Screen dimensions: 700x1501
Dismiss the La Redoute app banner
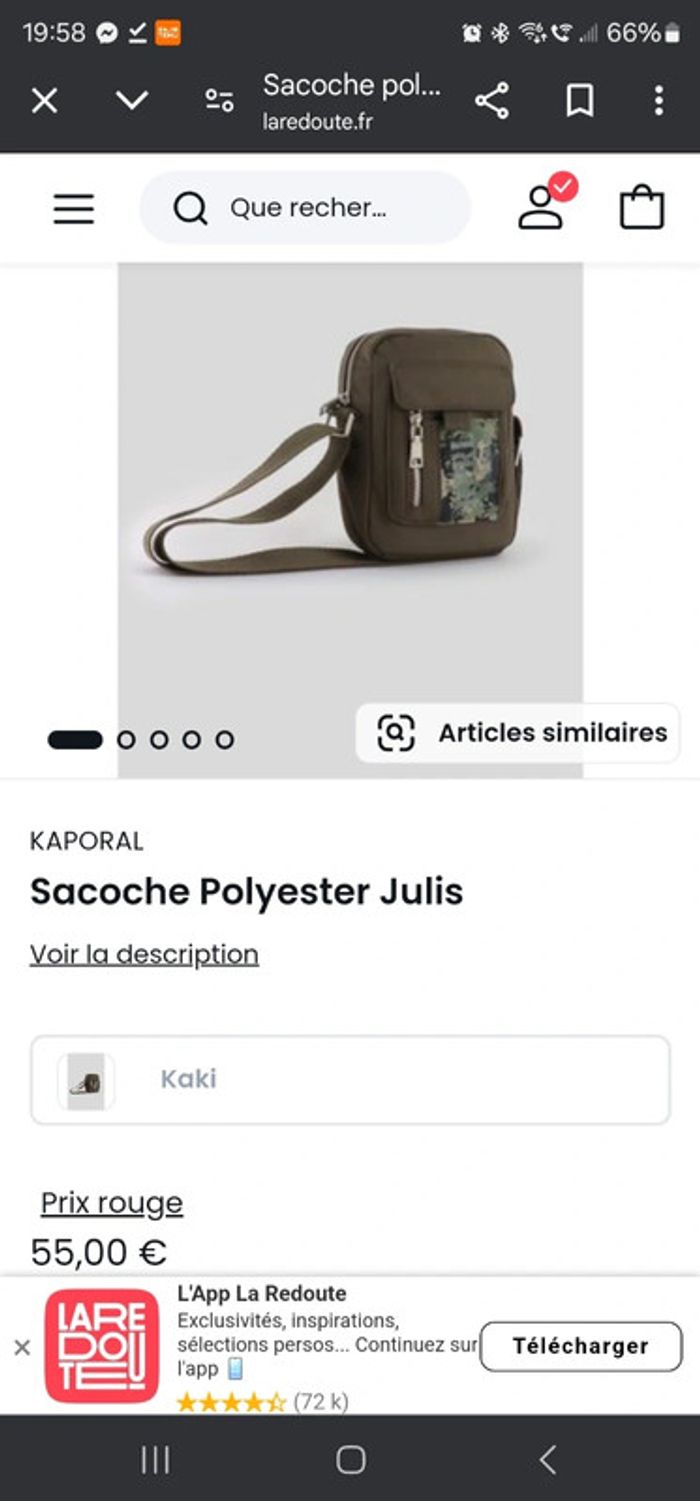[x=22, y=1347]
